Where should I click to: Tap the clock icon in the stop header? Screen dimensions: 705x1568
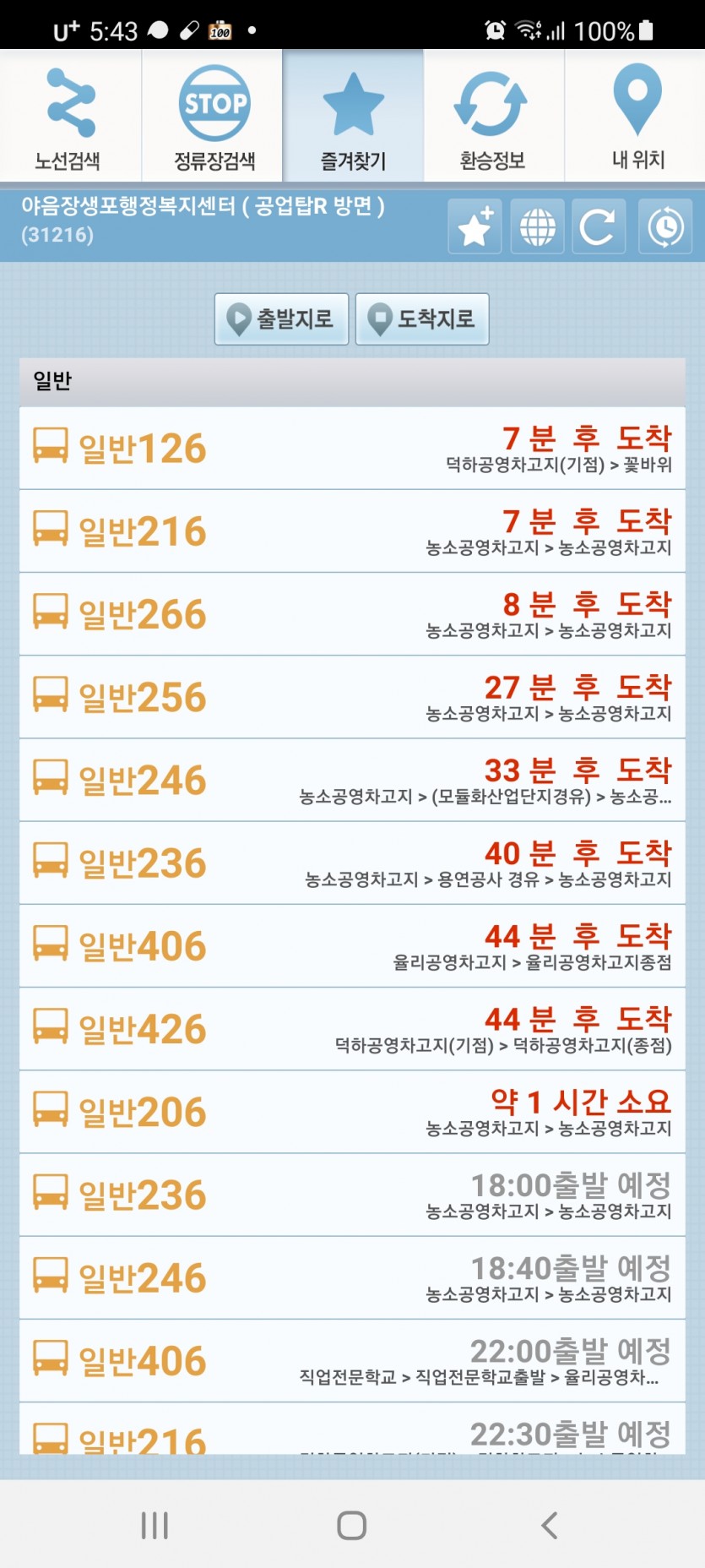[x=665, y=226]
